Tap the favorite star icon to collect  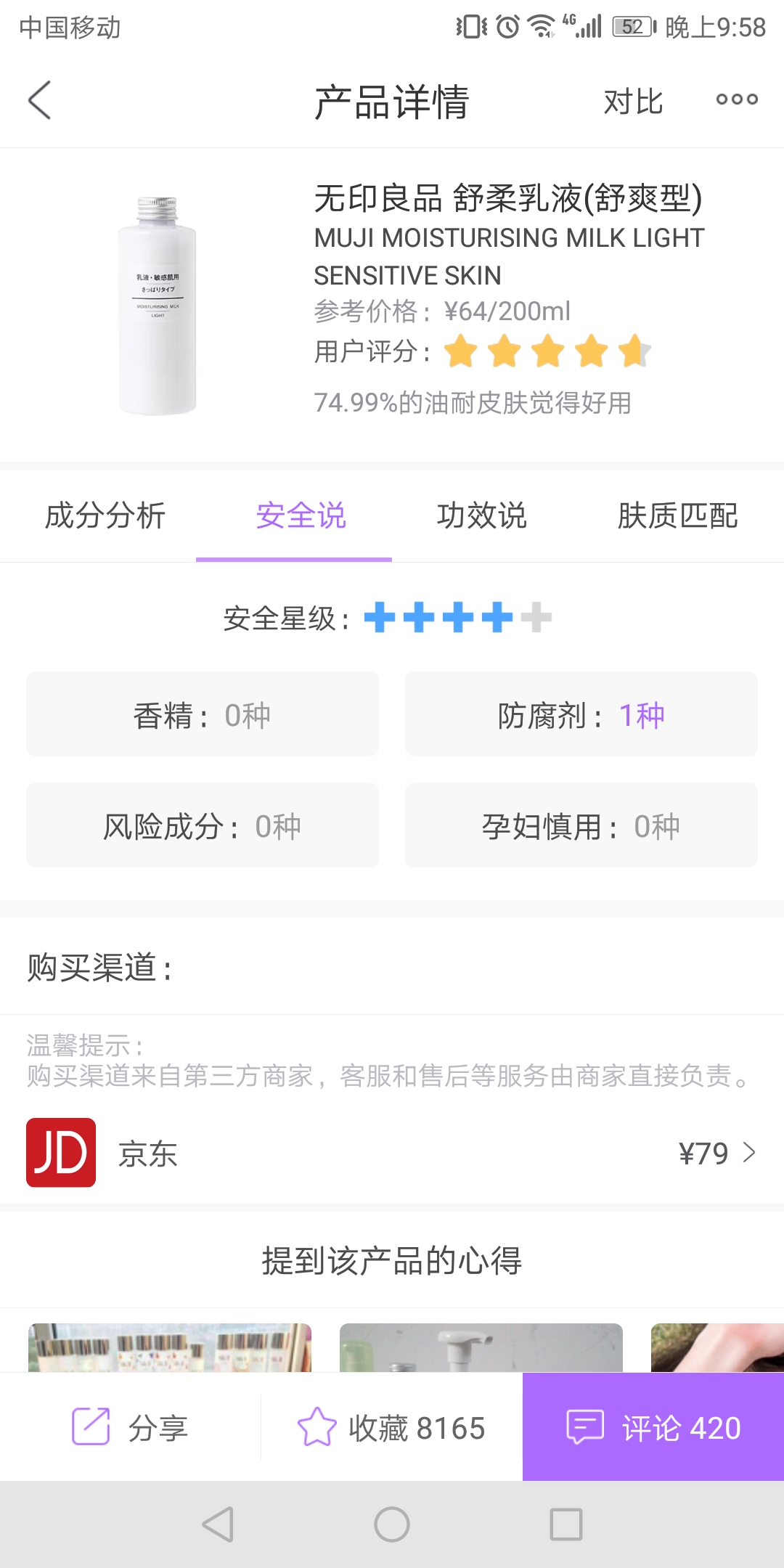tap(318, 1426)
